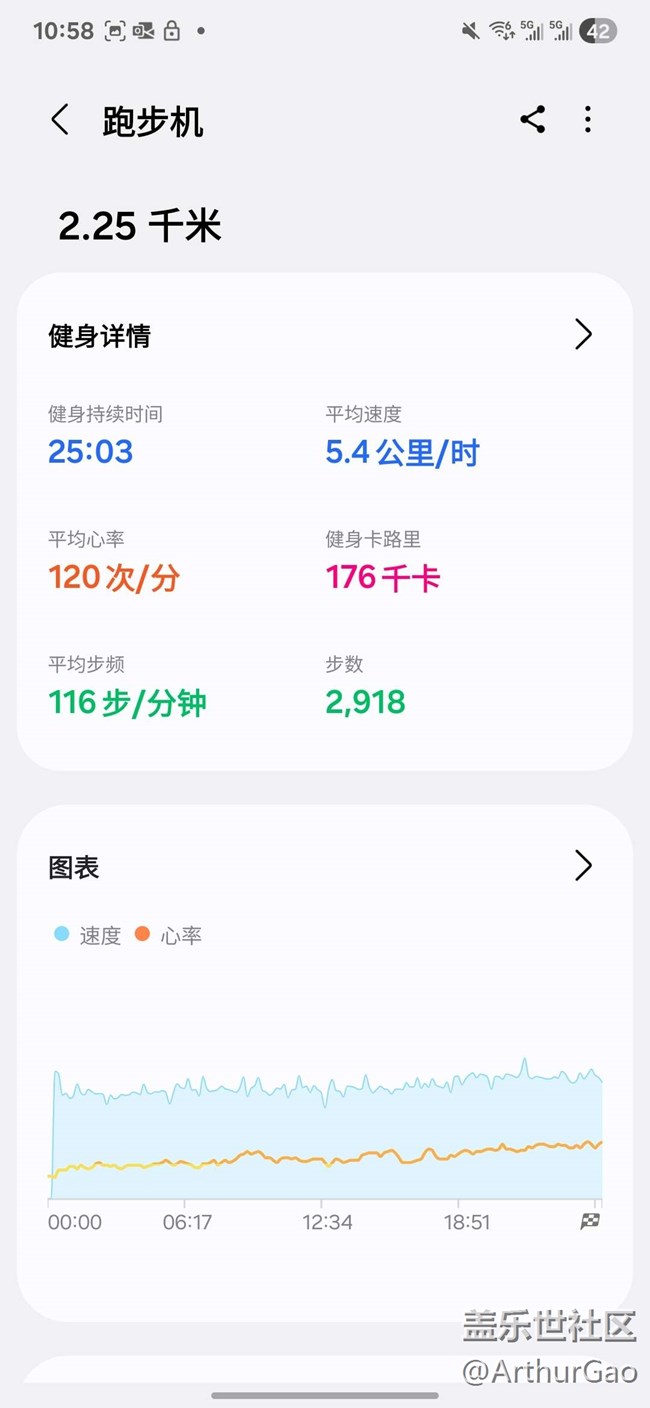Expand the 图表 chart with its chevron
The height and width of the screenshot is (1408, 650).
pos(584,866)
